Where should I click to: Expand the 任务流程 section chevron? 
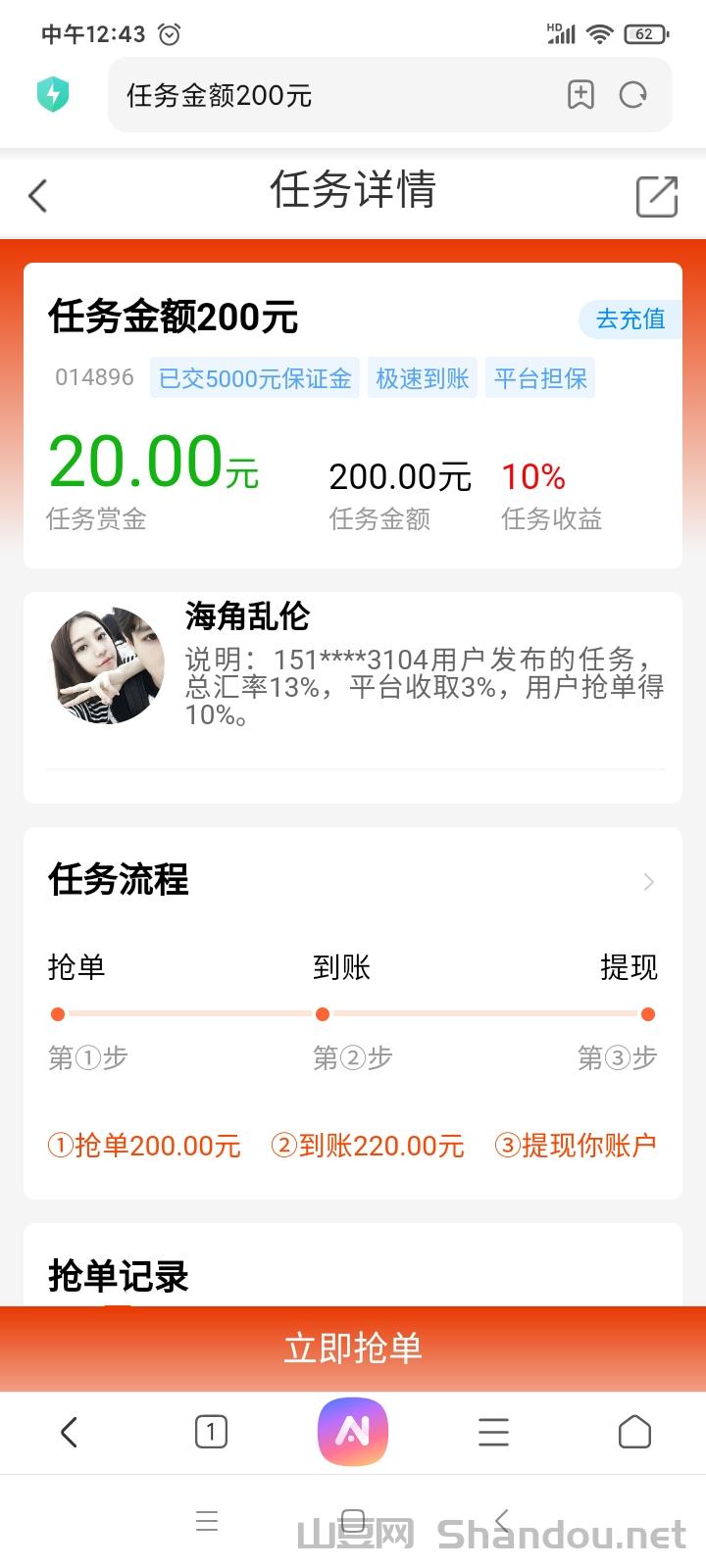pos(648,882)
